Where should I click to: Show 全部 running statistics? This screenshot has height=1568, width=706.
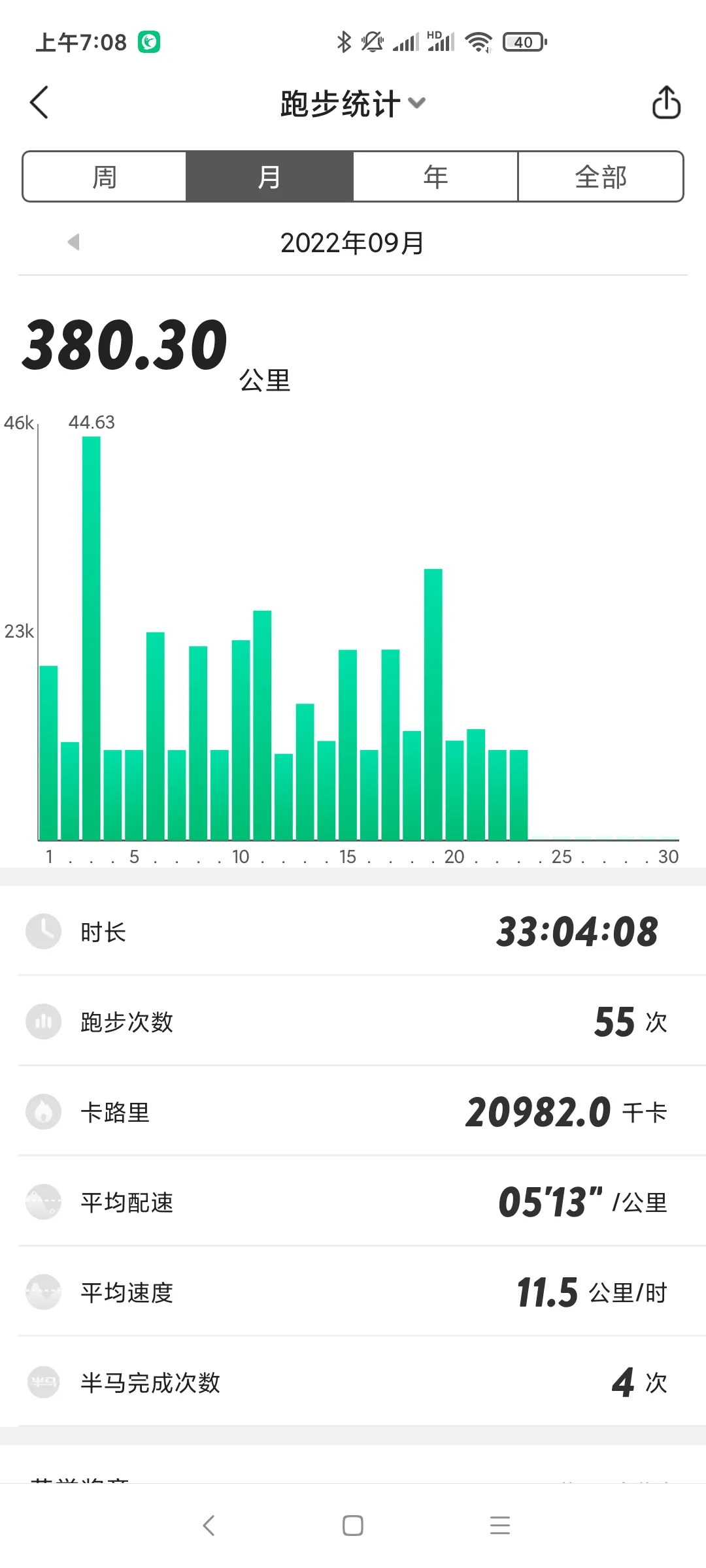click(x=601, y=177)
